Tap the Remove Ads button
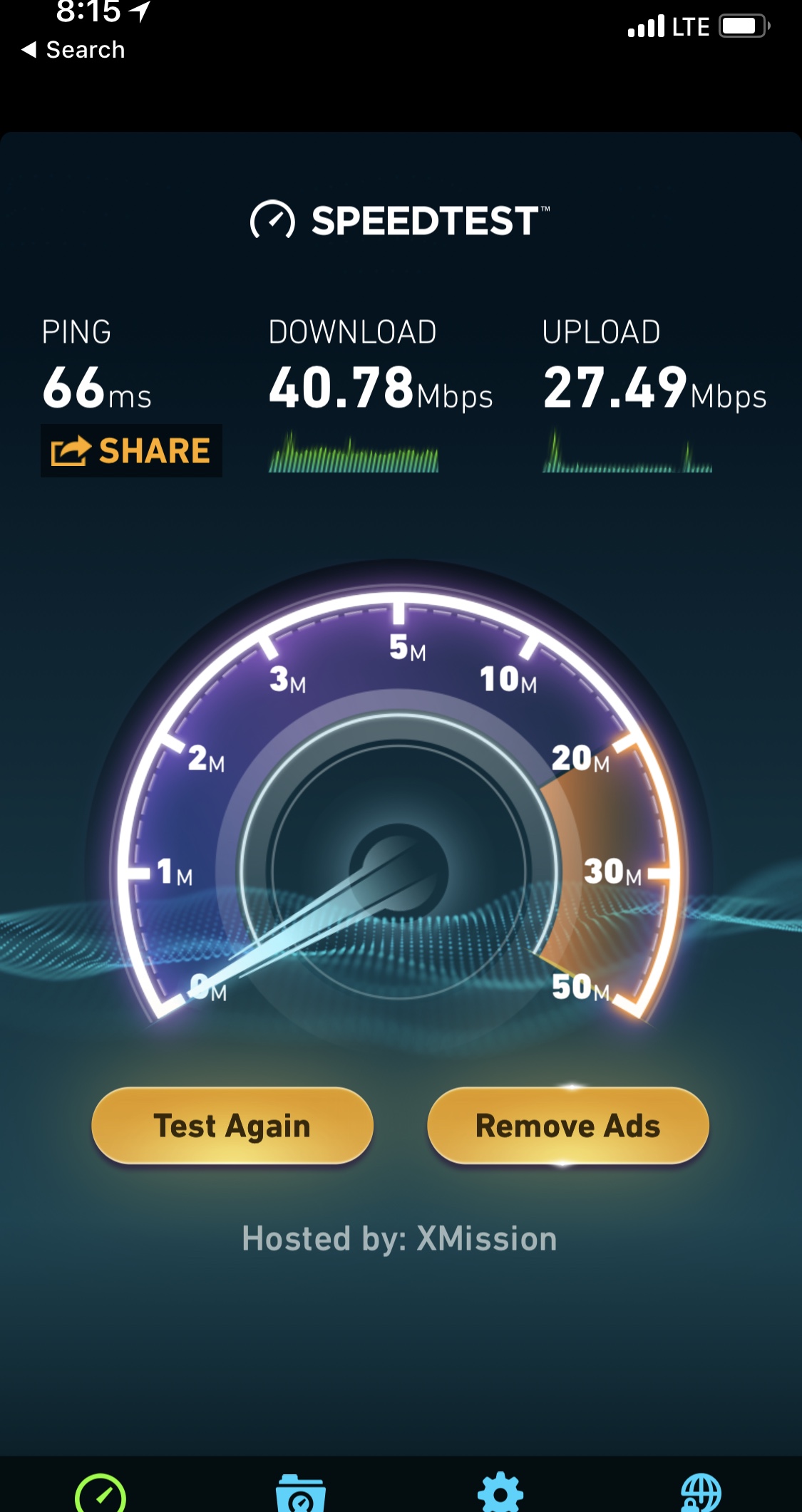 (567, 1126)
